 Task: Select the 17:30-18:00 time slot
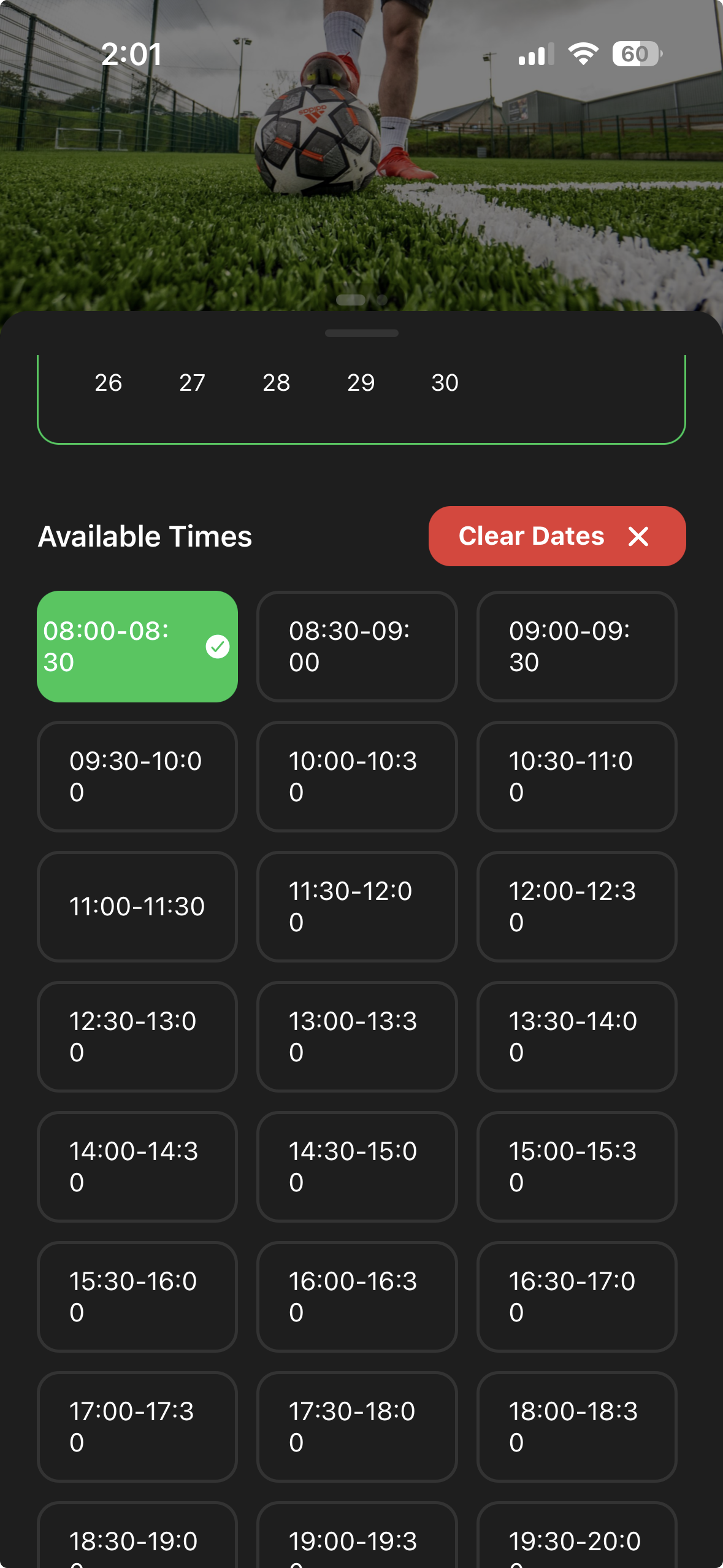coord(357,1427)
